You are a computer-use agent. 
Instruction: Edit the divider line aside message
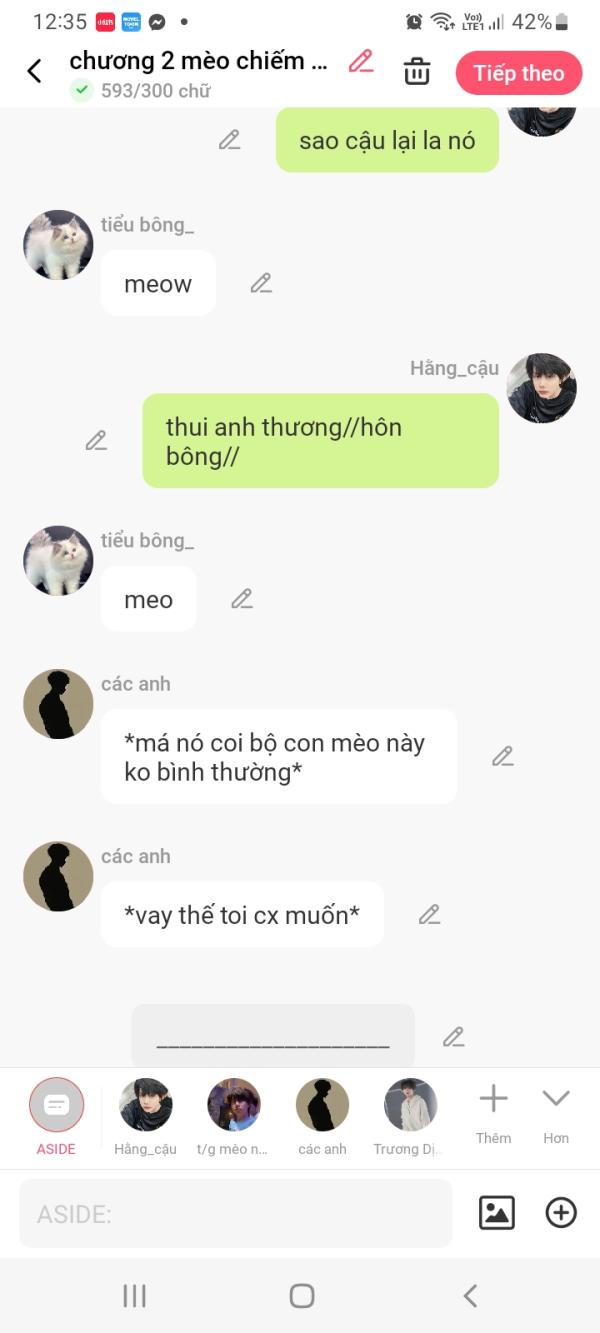coord(454,1037)
